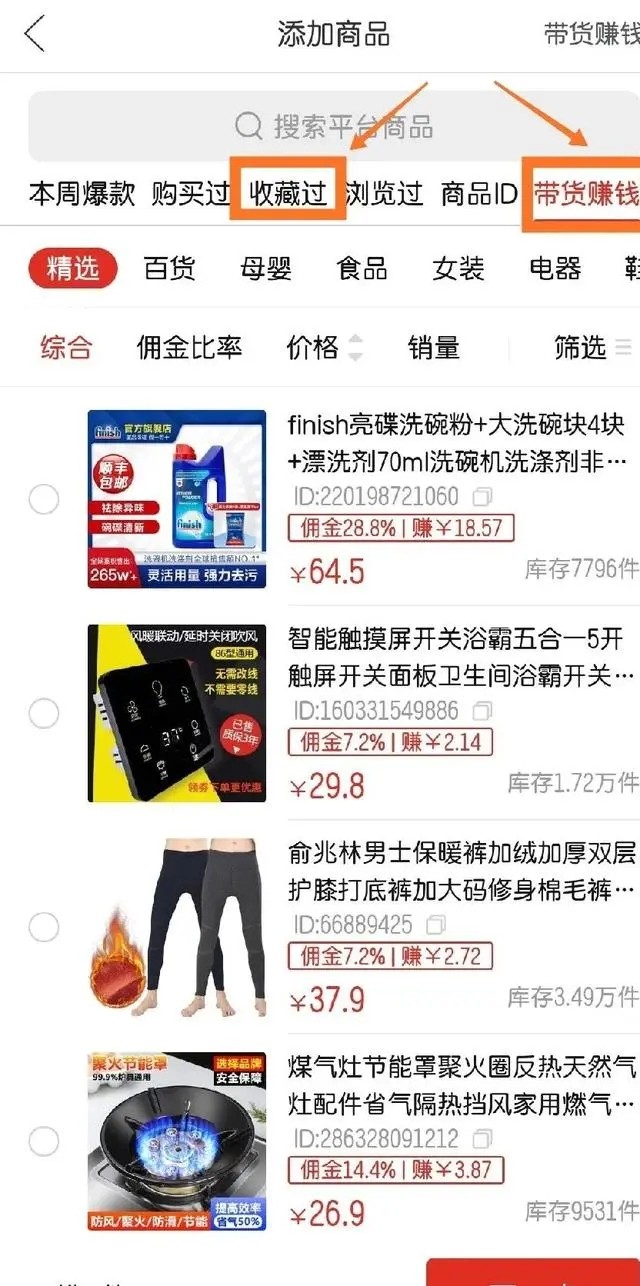The image size is (640, 1286).
Task: Select the 浏览过 tab
Action: [385, 193]
